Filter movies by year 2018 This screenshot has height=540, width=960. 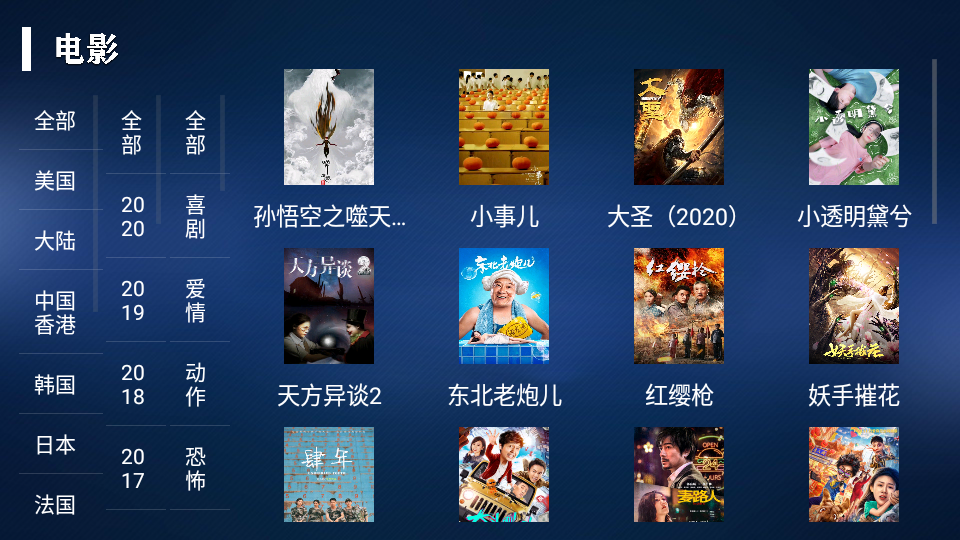click(133, 385)
